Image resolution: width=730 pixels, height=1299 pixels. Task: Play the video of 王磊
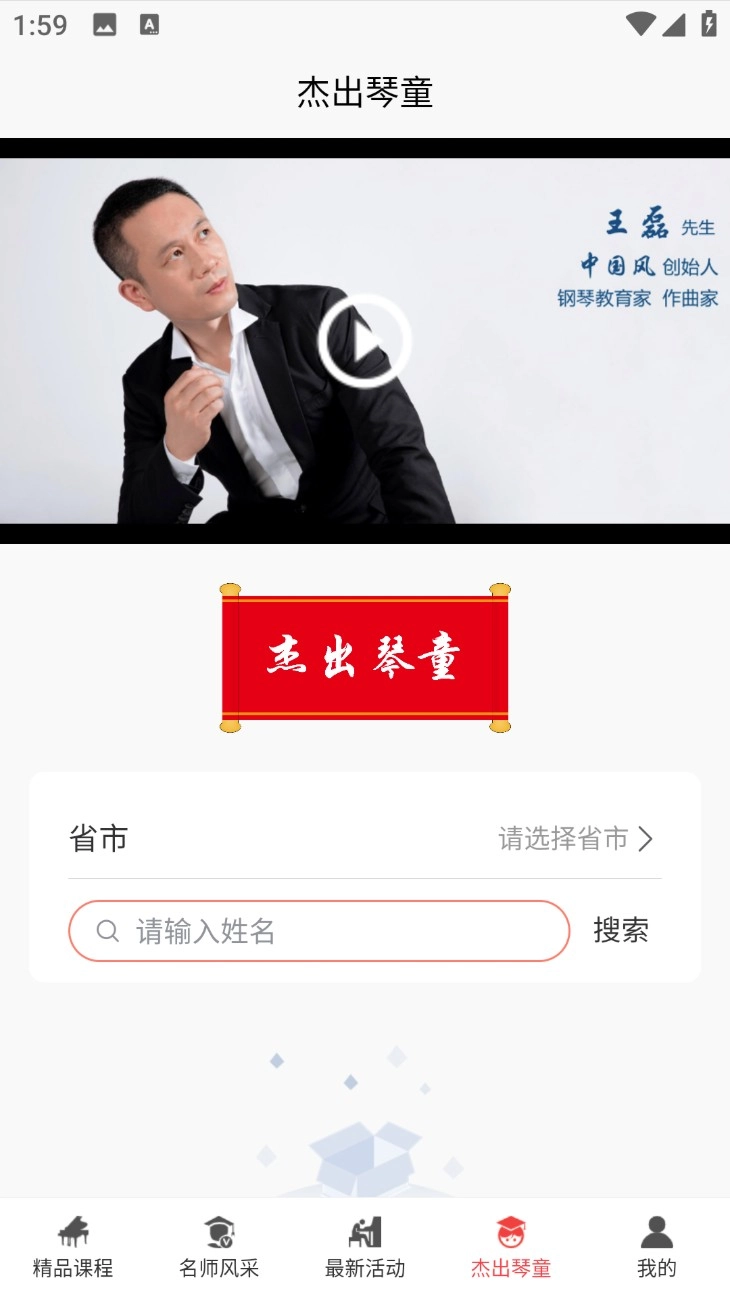click(365, 341)
